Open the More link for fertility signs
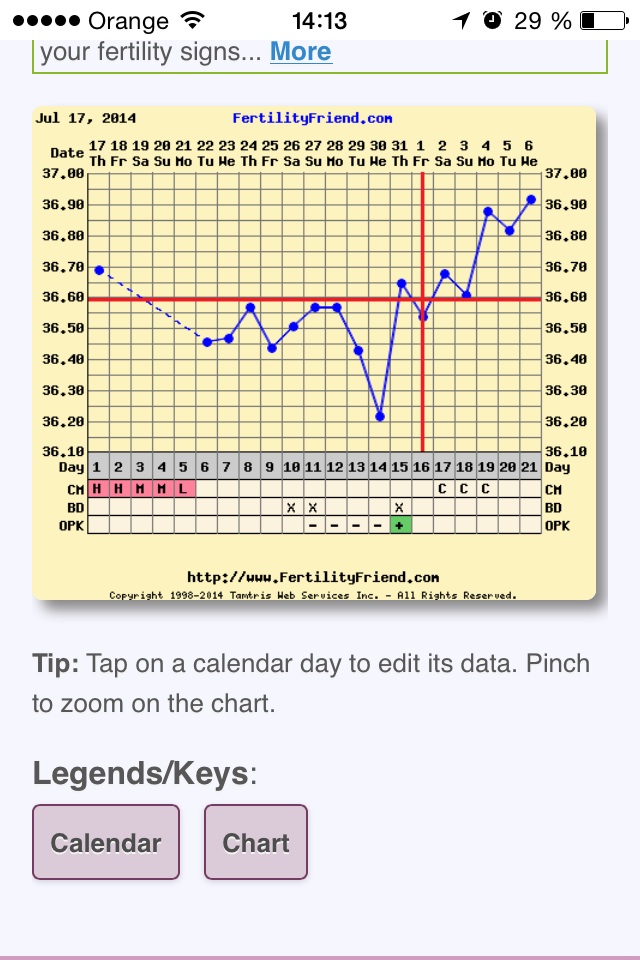This screenshot has height=960, width=640. [300, 51]
